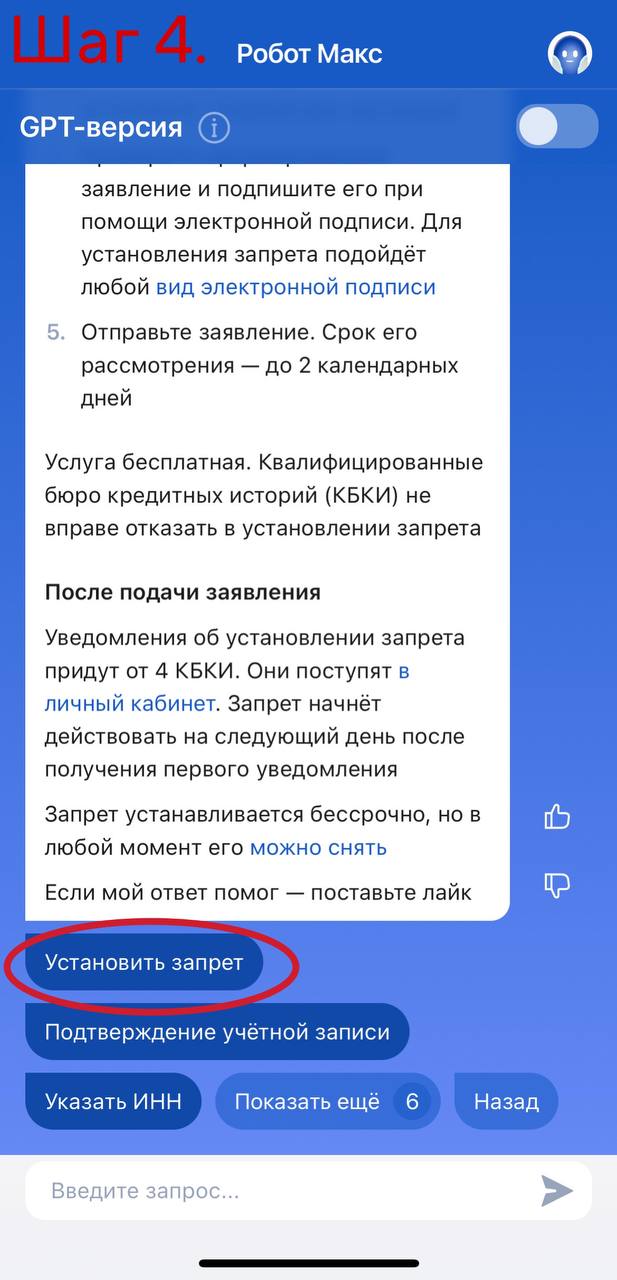Dislike the answer with thumbs down
617x1280 pixels.
[557, 884]
